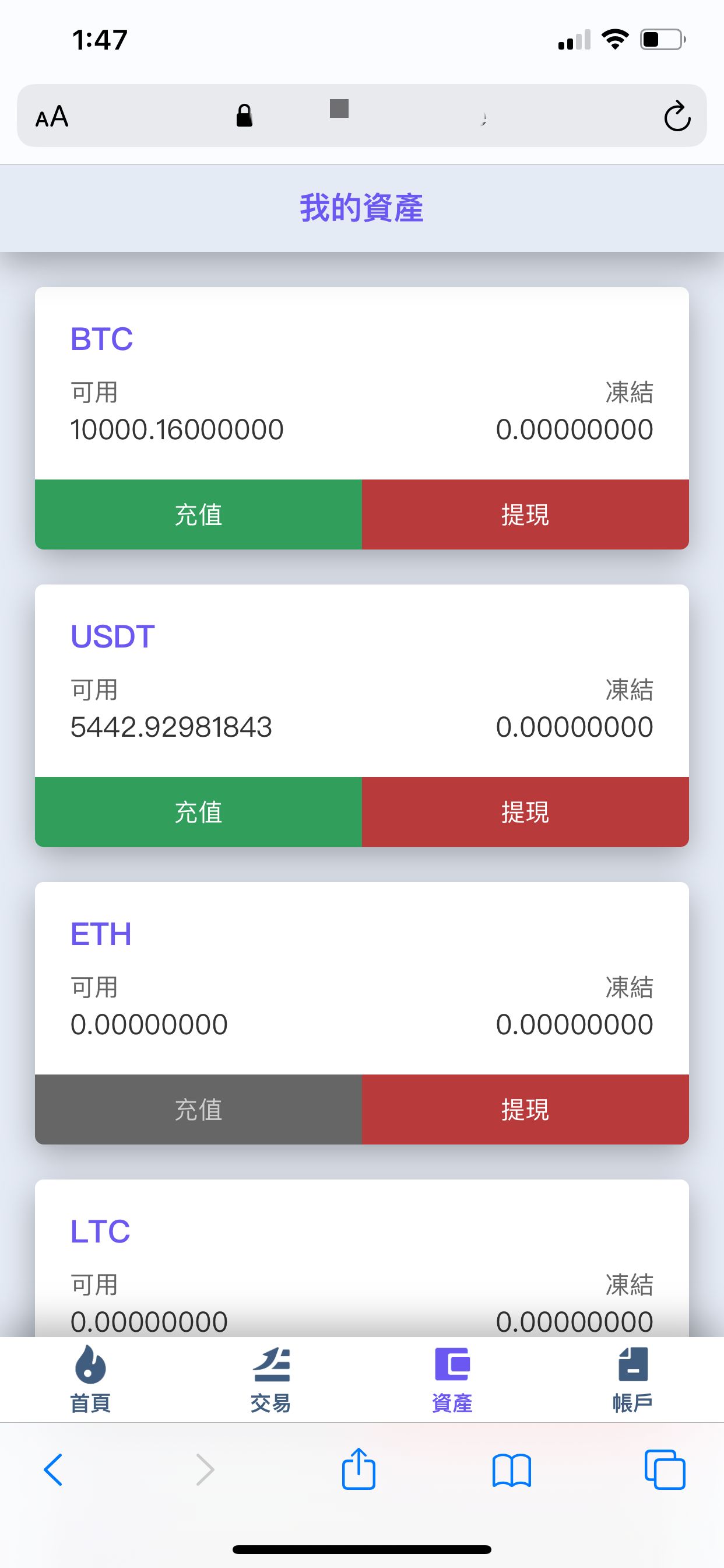Withdraw BTC with the 提現 button
724x1568 pixels.
pyautogui.click(x=525, y=514)
